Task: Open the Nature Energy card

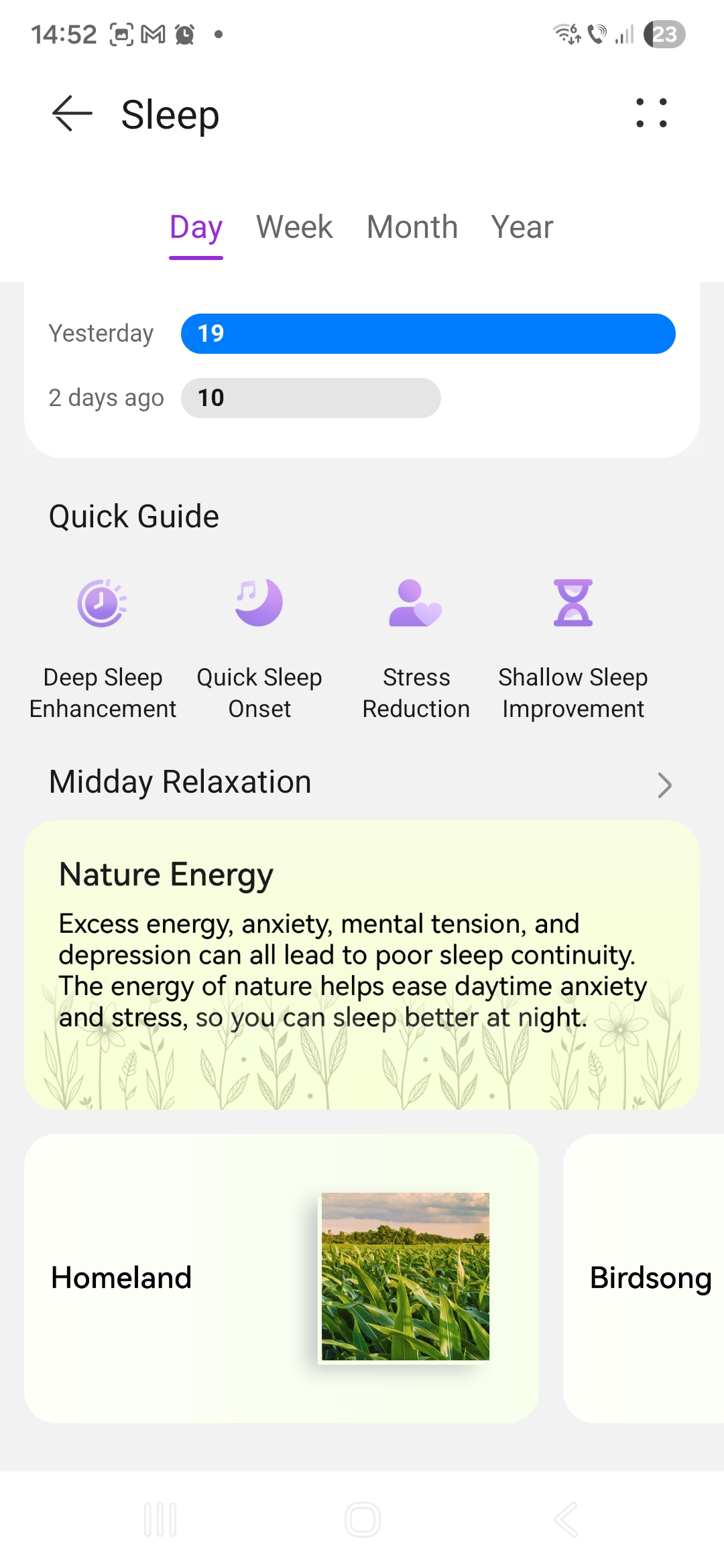Action: (362, 965)
